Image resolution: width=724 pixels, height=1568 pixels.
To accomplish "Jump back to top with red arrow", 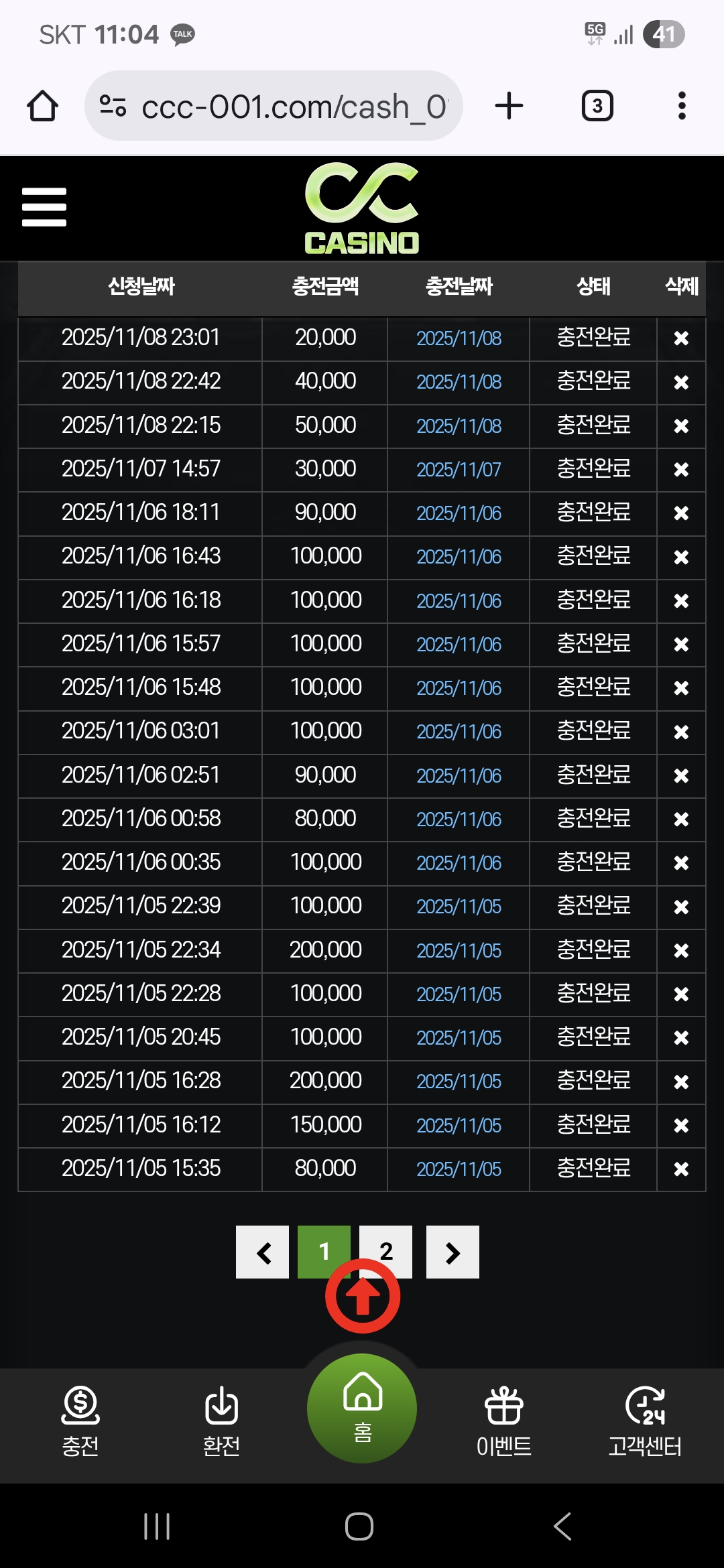I will click(363, 1297).
